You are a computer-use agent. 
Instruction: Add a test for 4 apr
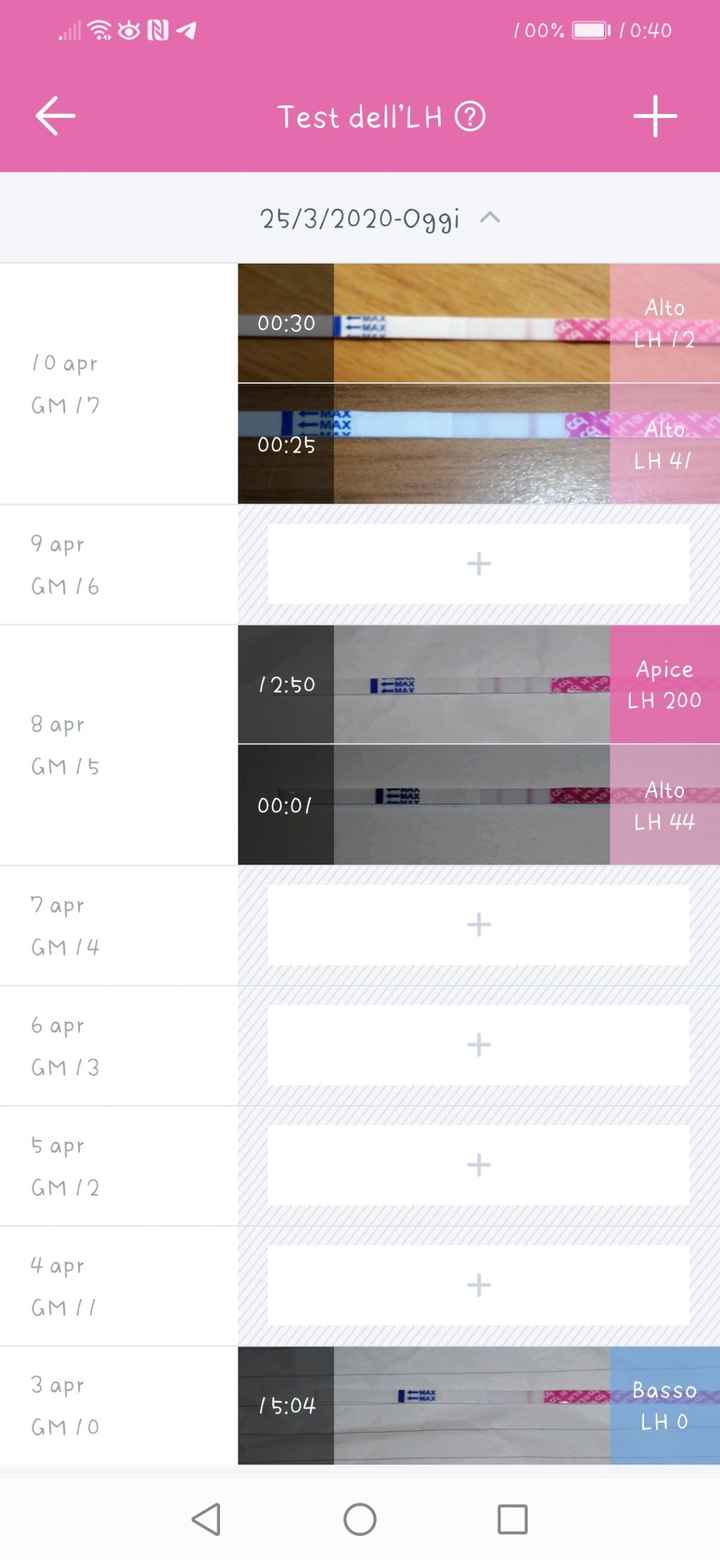pos(478,1285)
